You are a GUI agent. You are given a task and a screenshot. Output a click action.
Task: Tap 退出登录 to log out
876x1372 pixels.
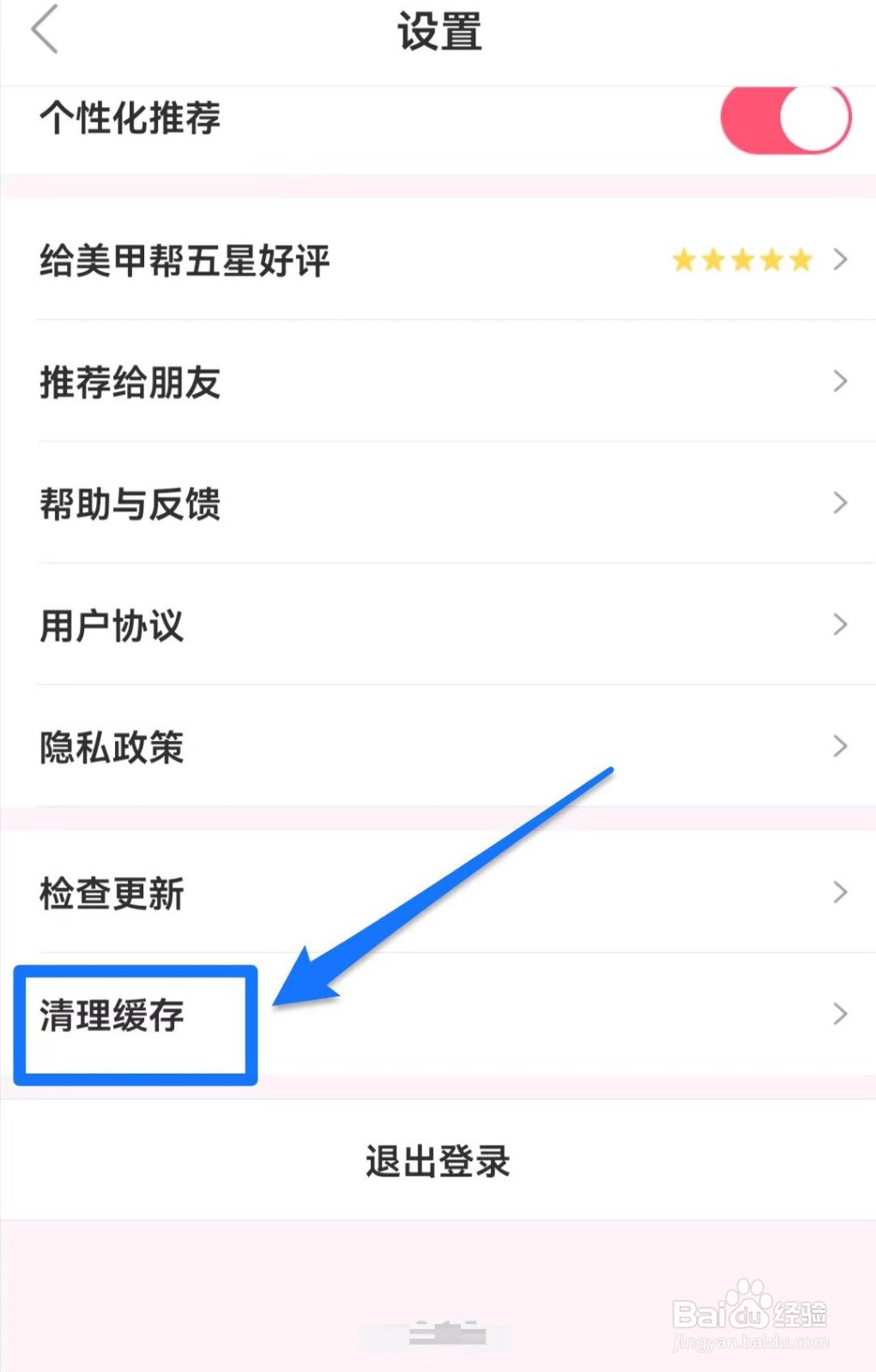coord(437,1162)
